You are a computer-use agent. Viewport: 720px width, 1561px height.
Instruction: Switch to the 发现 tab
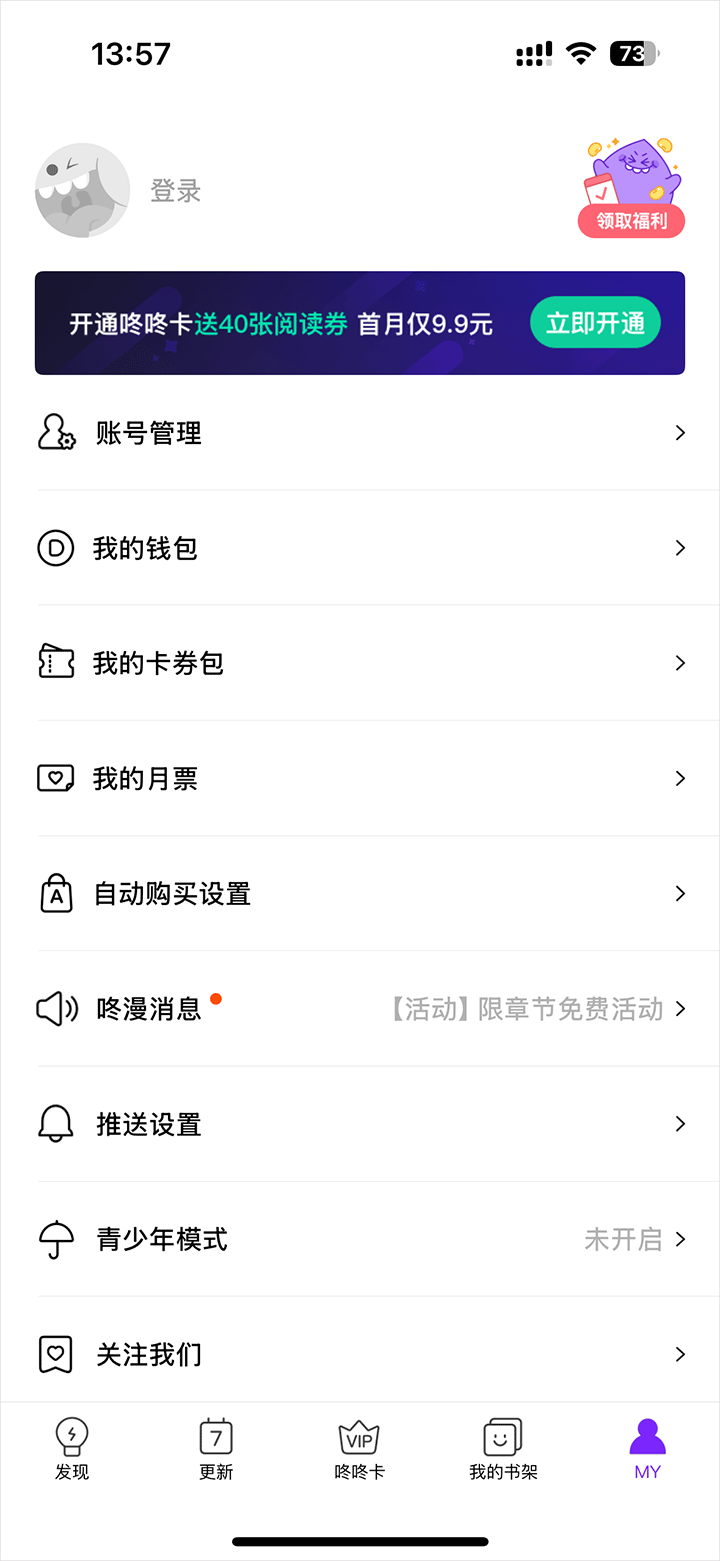point(72,1449)
